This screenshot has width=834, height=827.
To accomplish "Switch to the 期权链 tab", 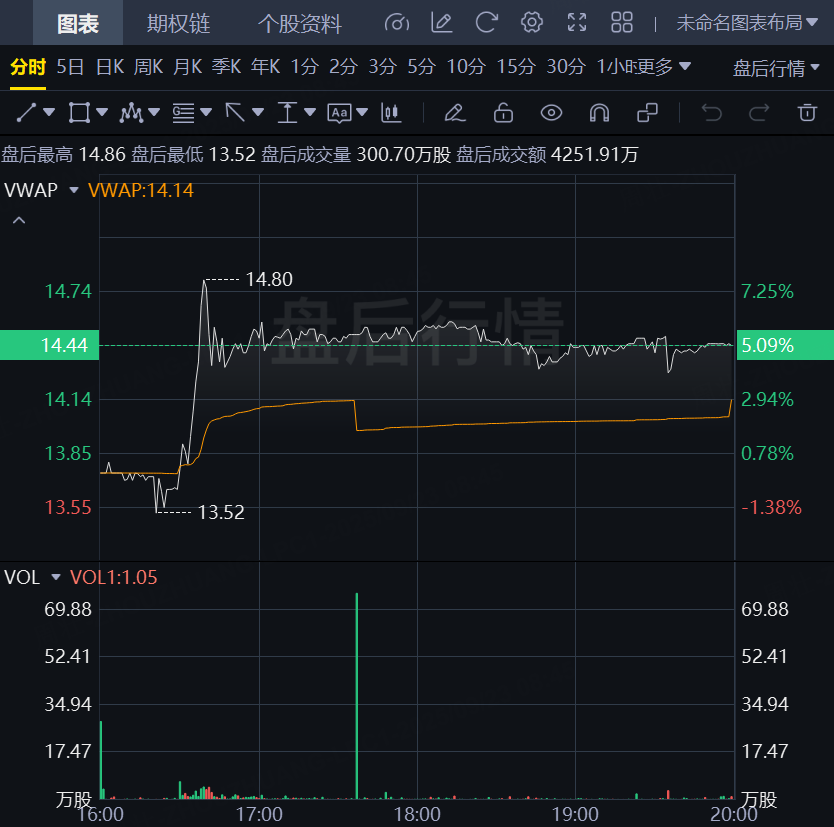I will [x=178, y=23].
